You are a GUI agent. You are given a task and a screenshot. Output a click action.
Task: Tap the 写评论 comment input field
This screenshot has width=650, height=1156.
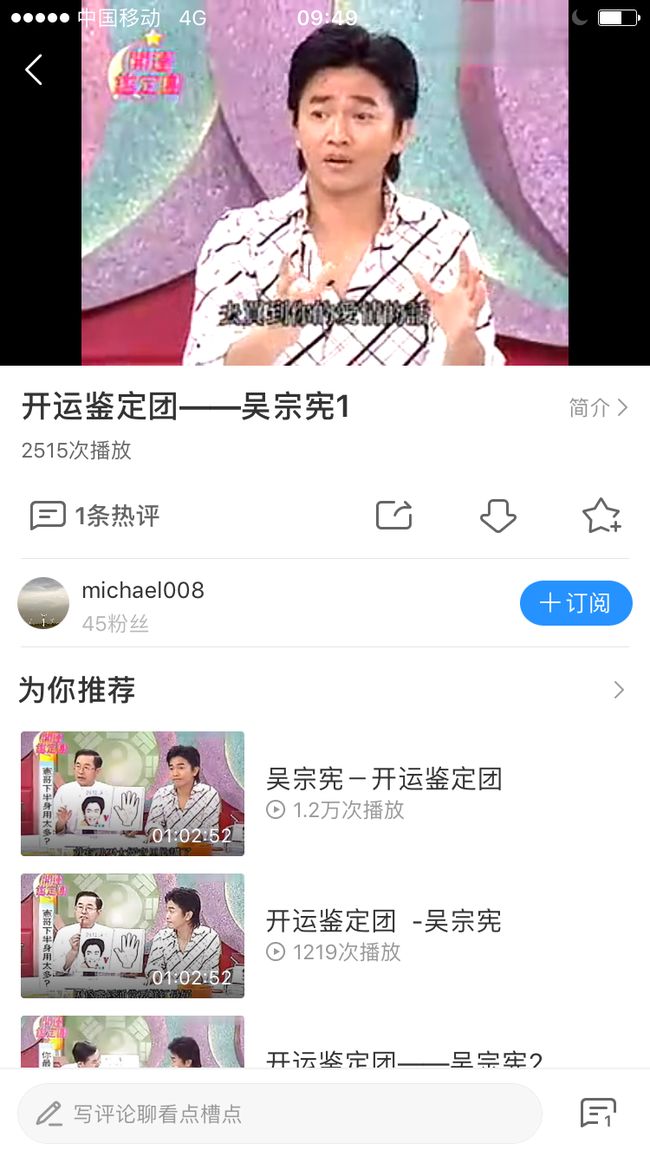pos(279,1113)
